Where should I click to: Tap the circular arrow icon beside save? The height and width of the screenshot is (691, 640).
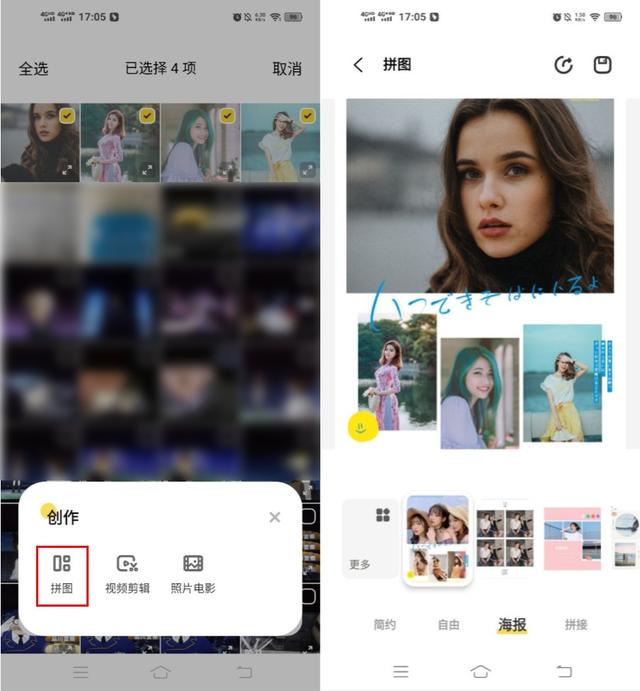coord(563,65)
